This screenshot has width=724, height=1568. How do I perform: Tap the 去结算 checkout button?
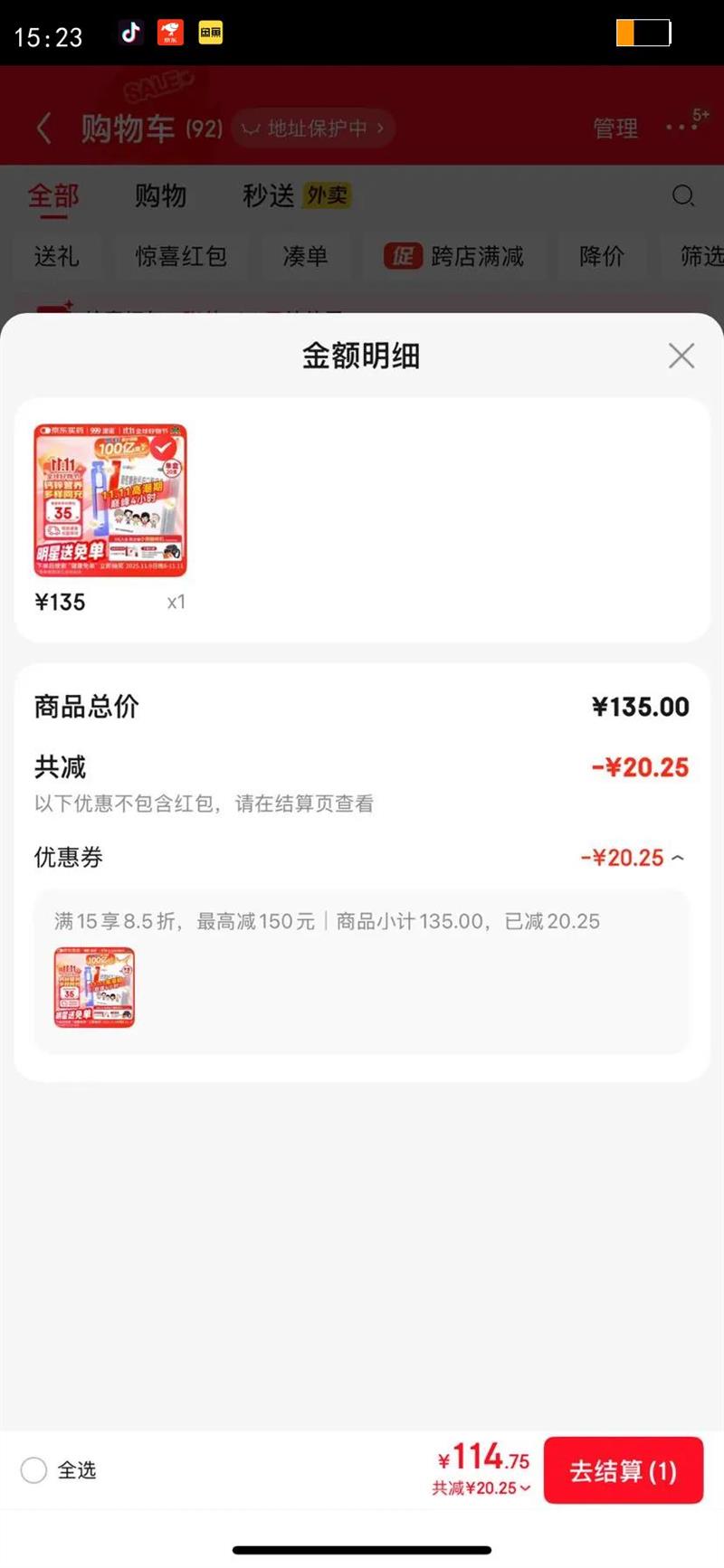(x=624, y=1471)
